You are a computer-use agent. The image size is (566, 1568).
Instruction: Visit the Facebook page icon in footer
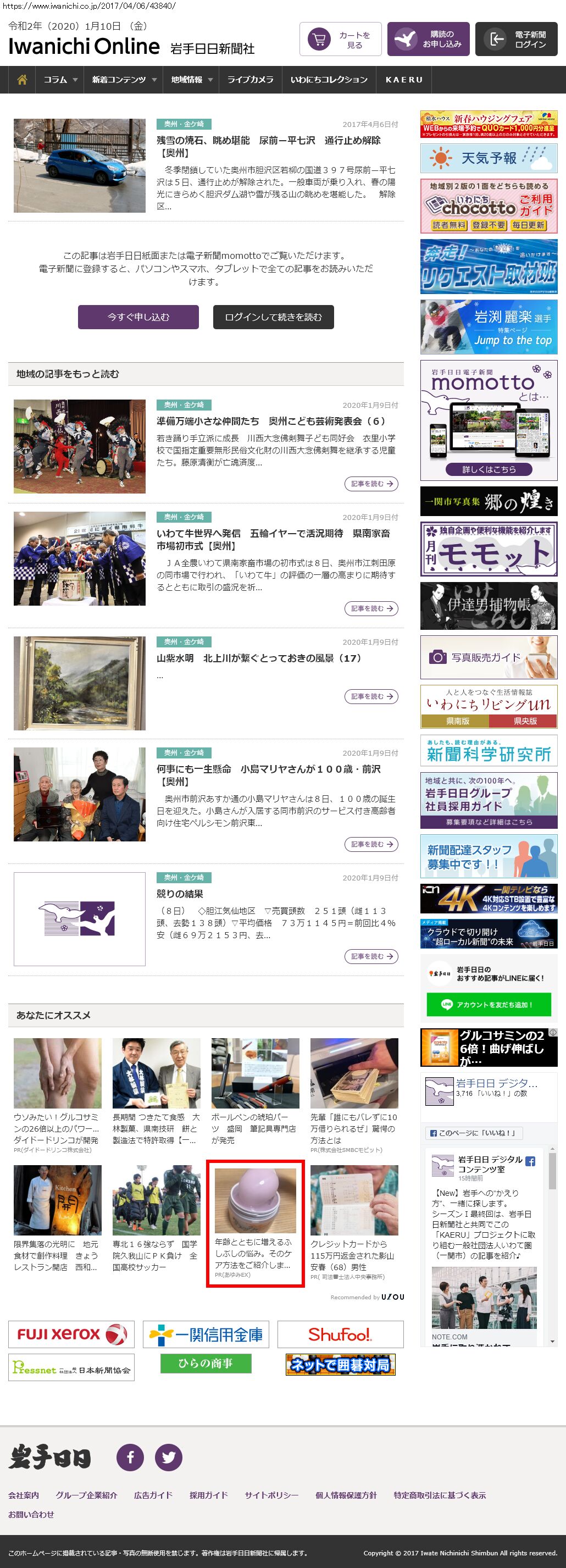[130, 1456]
